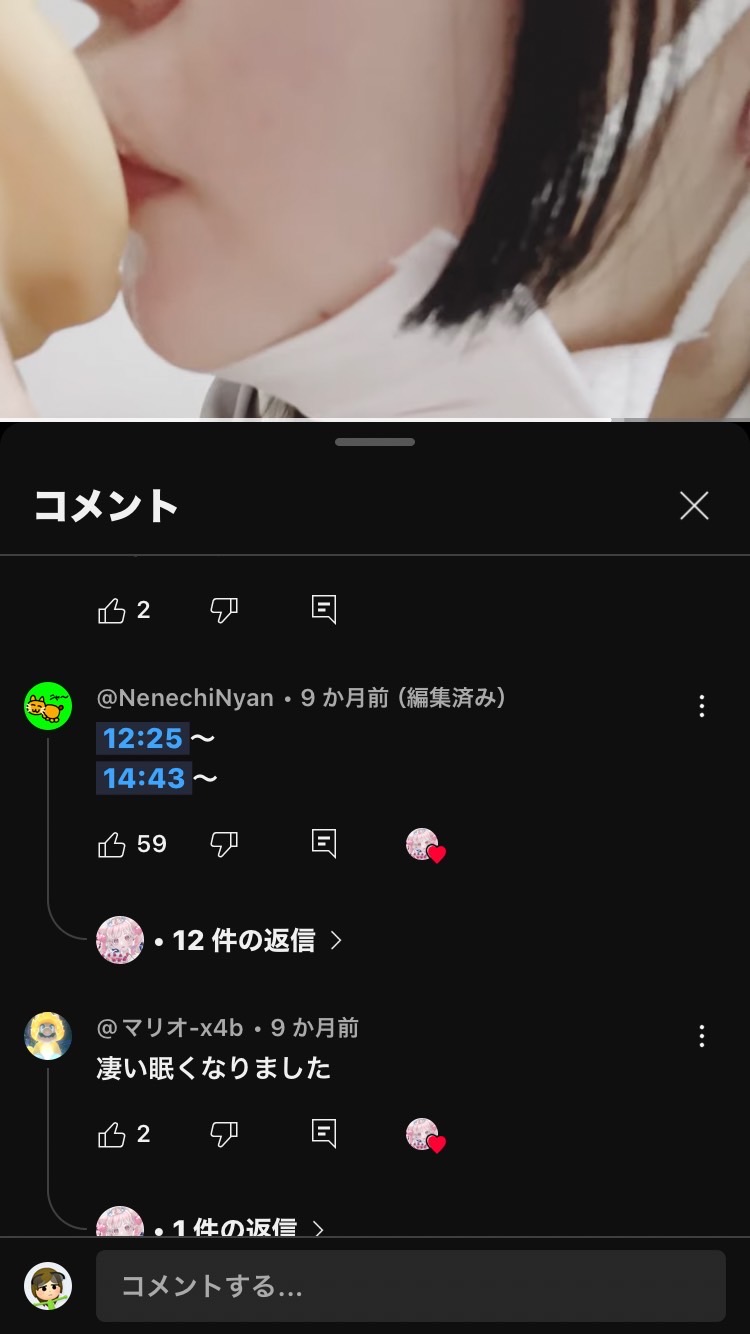
Task: Tap the コメントする... input field
Action: coord(411,1286)
